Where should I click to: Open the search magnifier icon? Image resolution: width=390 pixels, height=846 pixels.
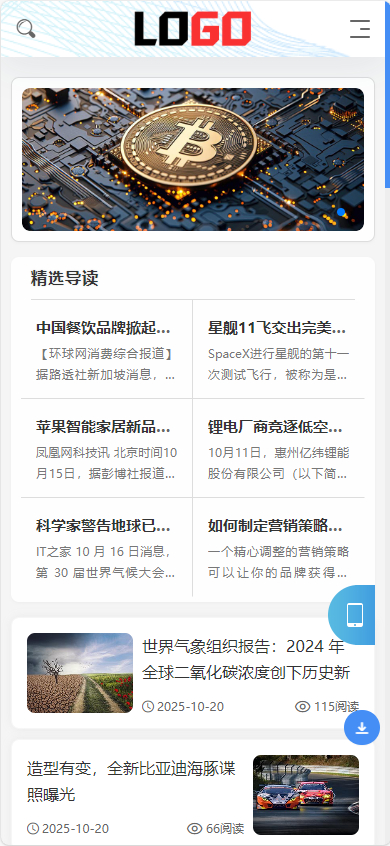pos(26,29)
